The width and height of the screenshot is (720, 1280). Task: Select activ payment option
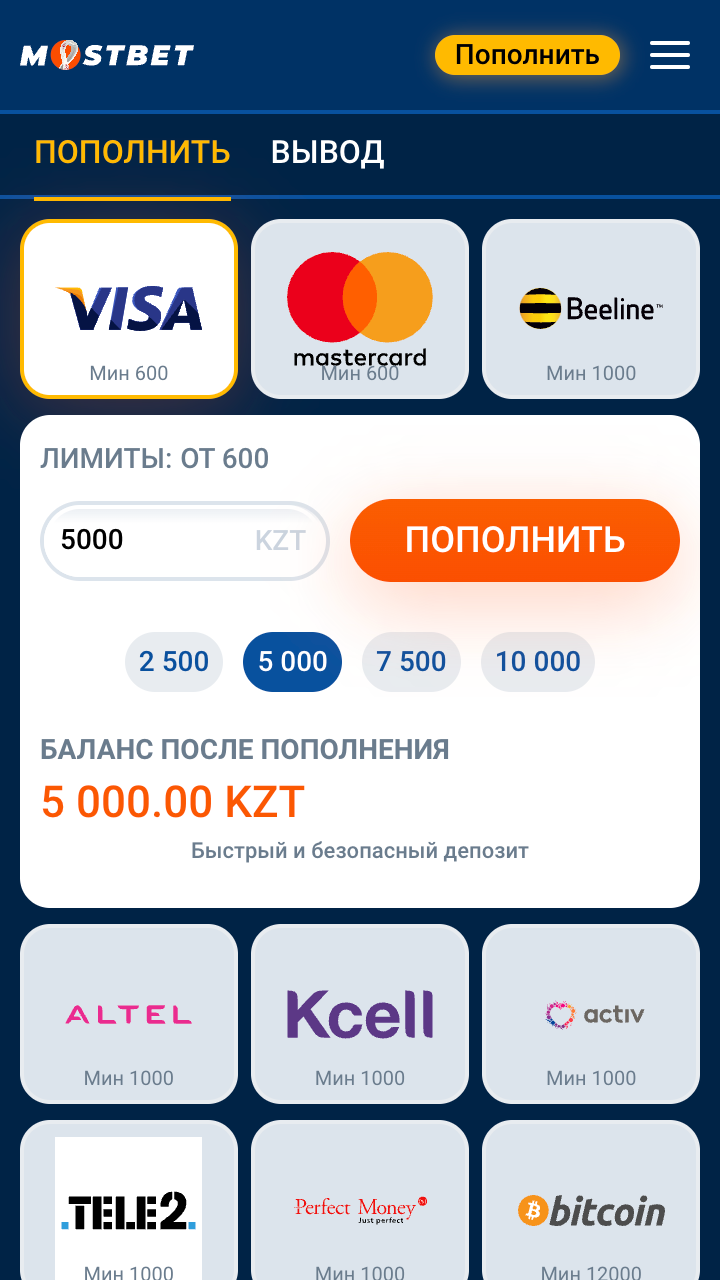[x=591, y=1014]
